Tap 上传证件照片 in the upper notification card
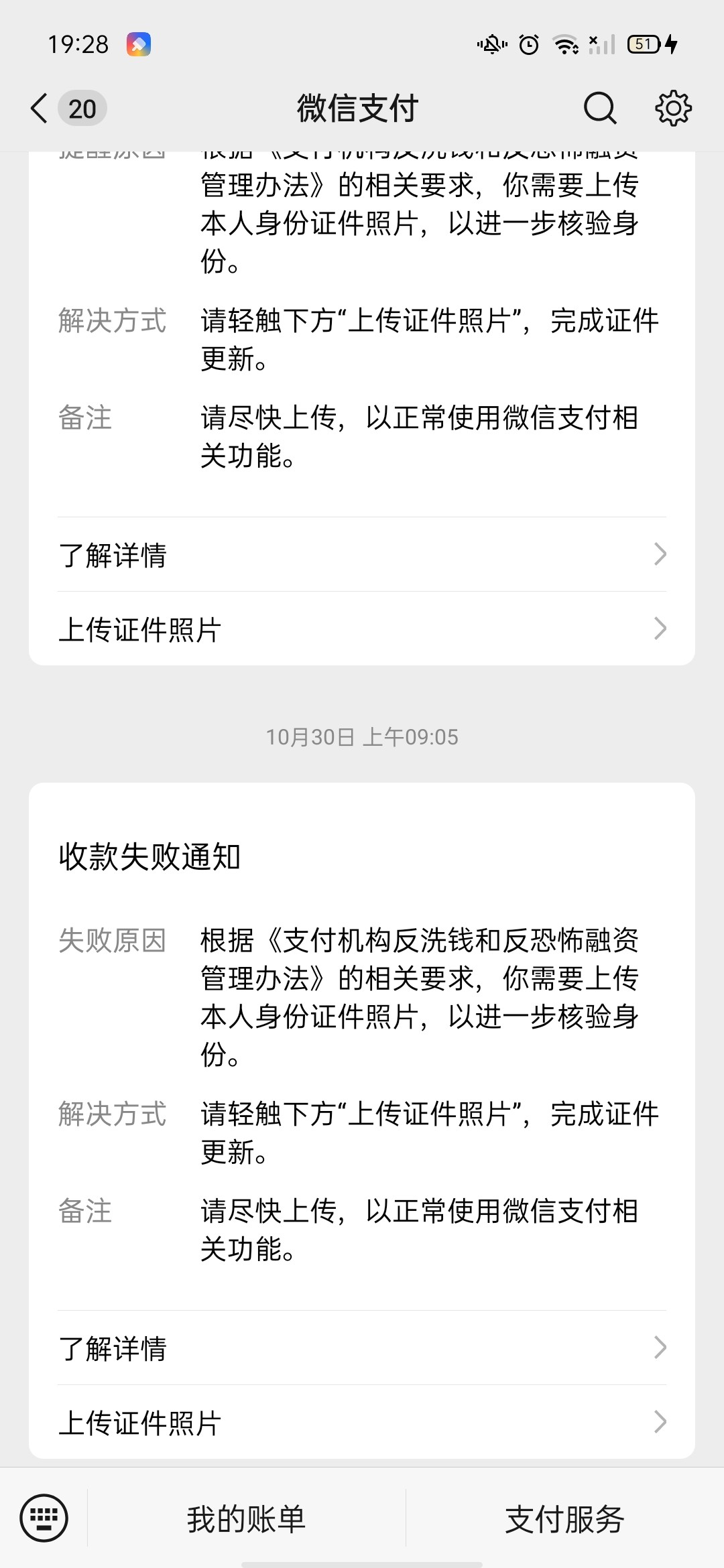This screenshot has height=1568, width=724. click(x=362, y=629)
